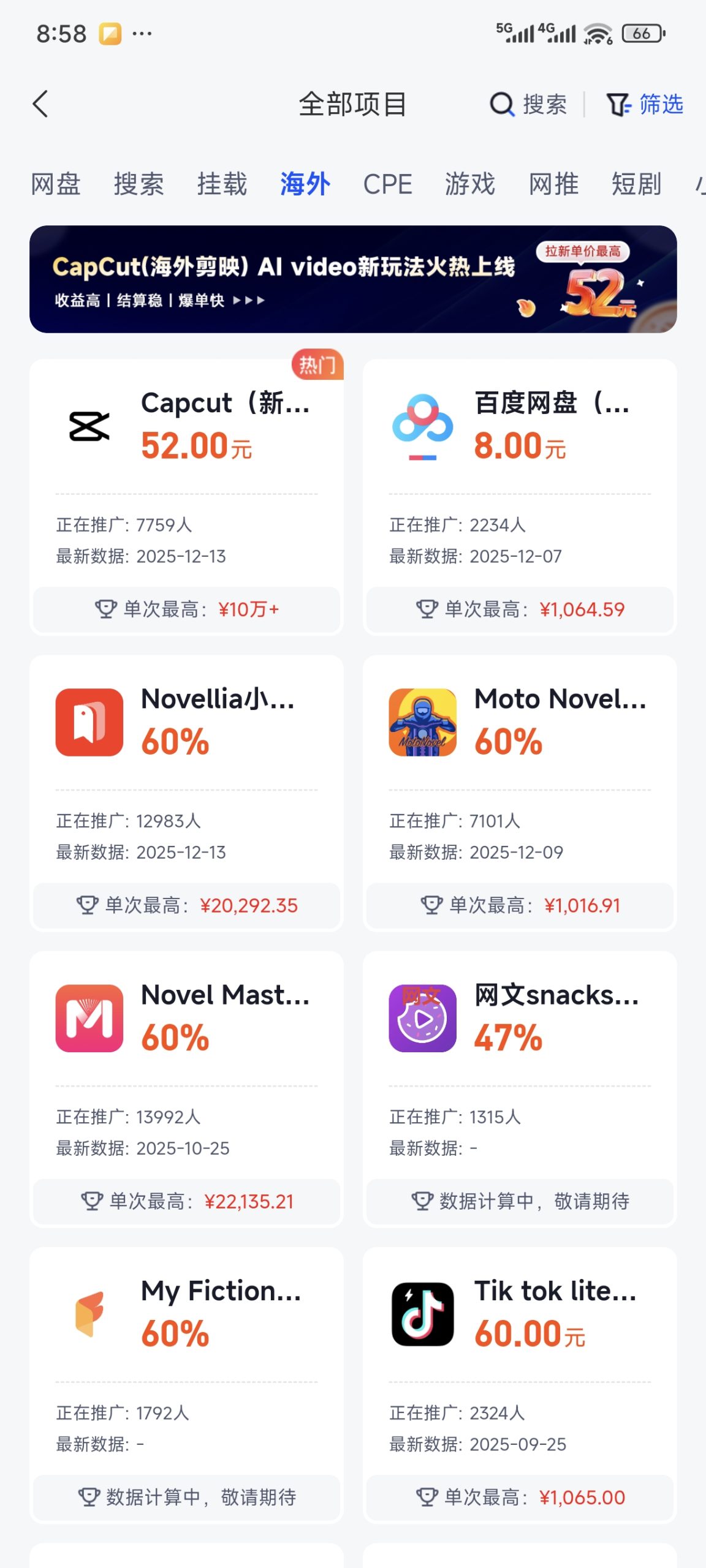Open the CapCut AI video promo banner
This screenshot has width=706, height=1568.
point(353,279)
